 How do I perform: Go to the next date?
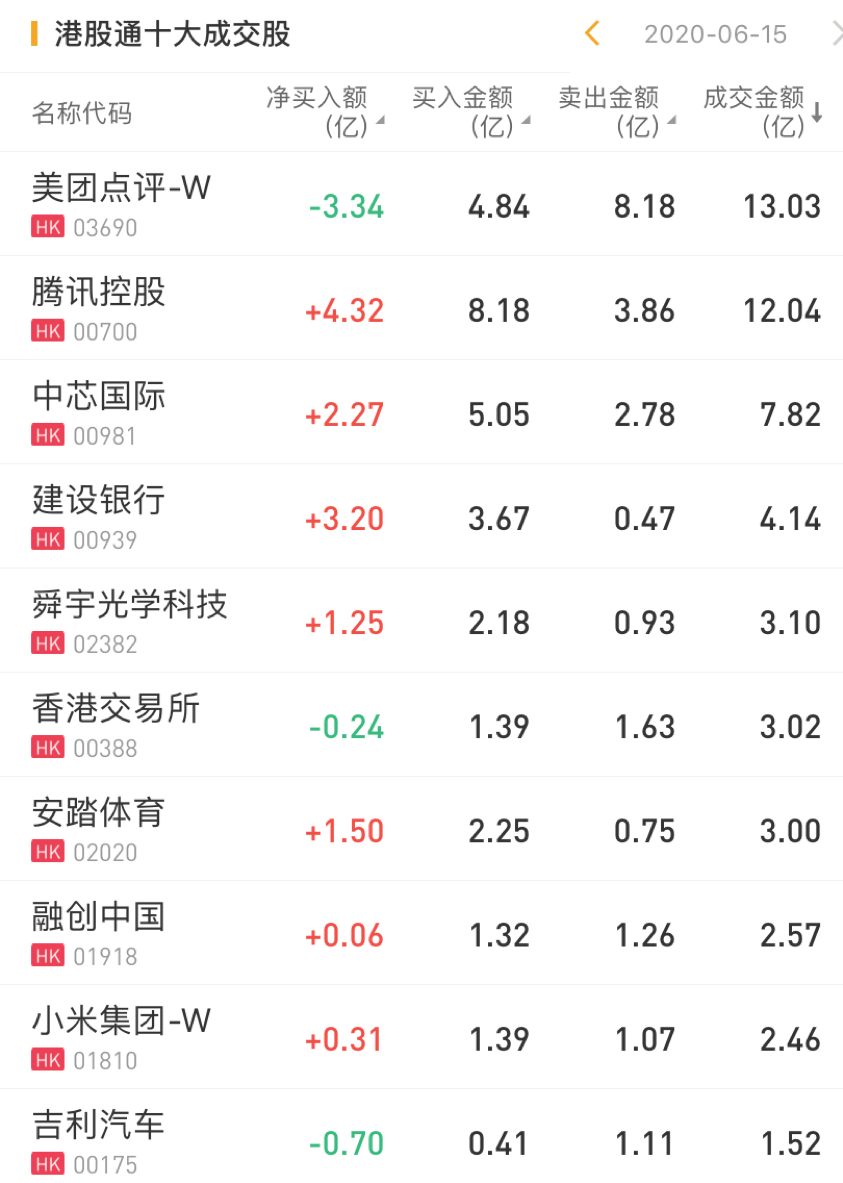tap(836, 34)
